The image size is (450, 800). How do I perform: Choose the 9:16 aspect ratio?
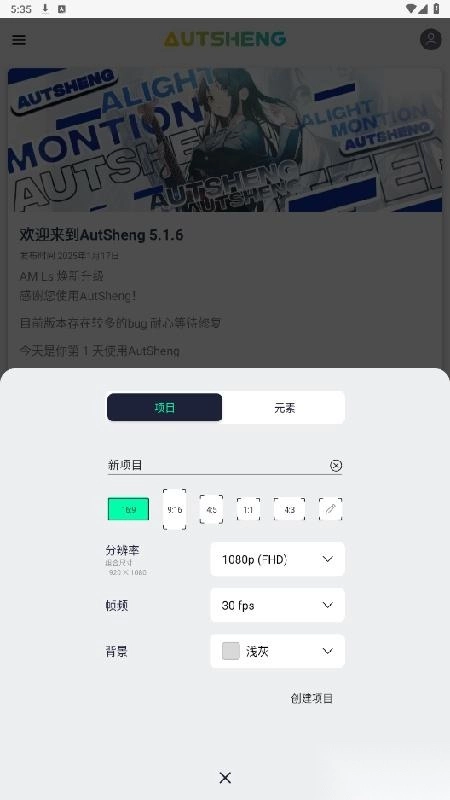pos(174,509)
